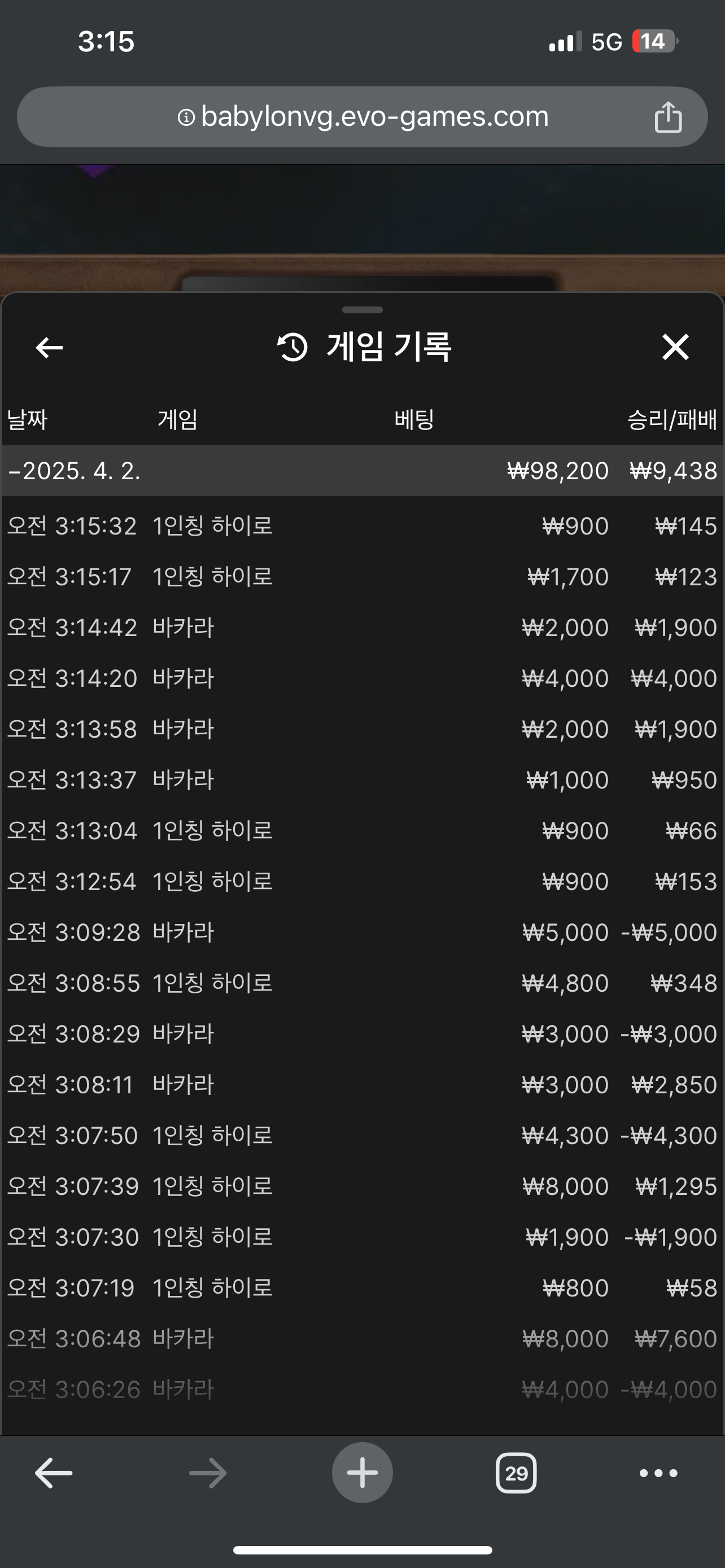
Task: View the 오전 3:09:28 바카라 record
Action: tap(361, 932)
